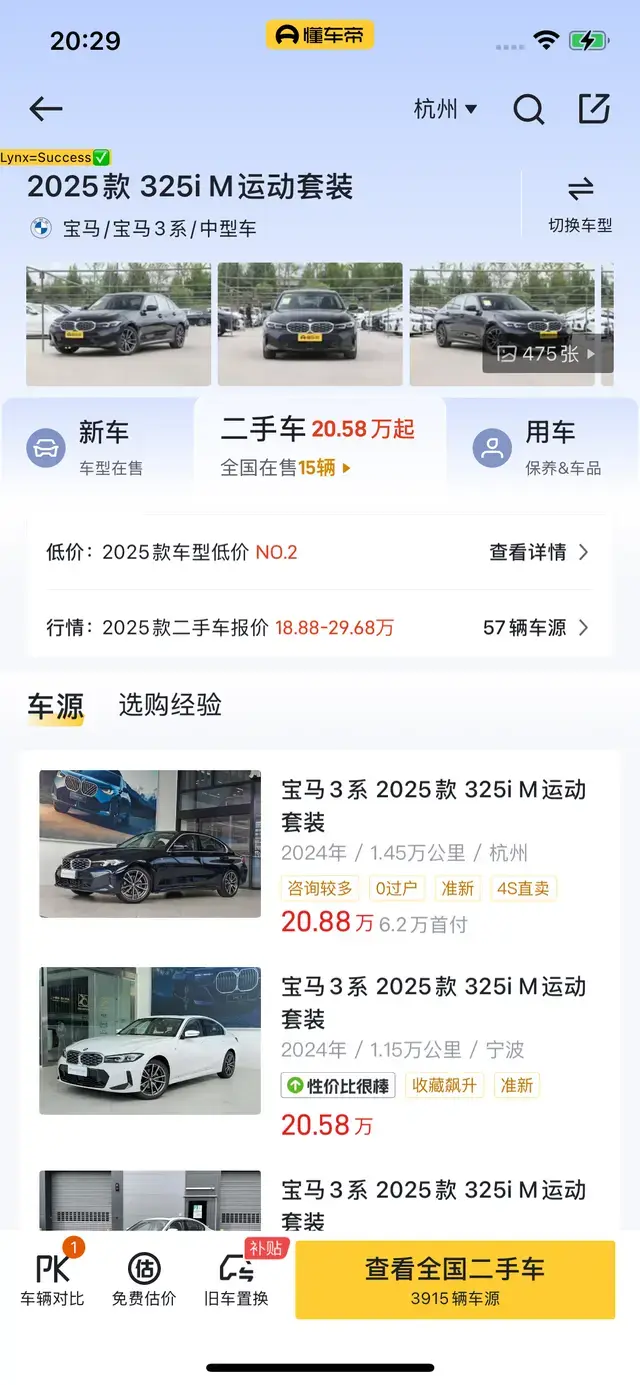
Task: Open 旧车置换 trade-in option
Action: (x=236, y=1277)
